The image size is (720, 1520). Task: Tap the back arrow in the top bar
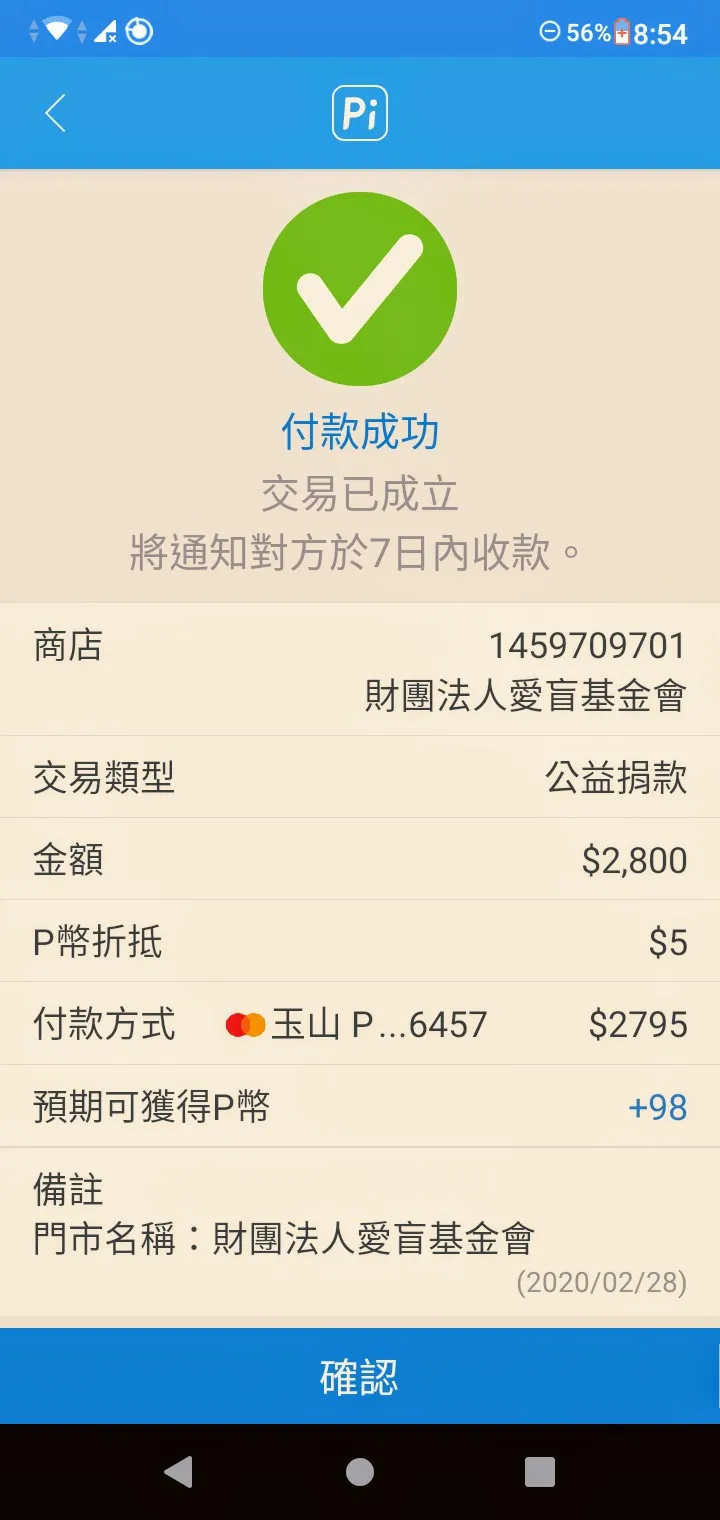pos(55,113)
